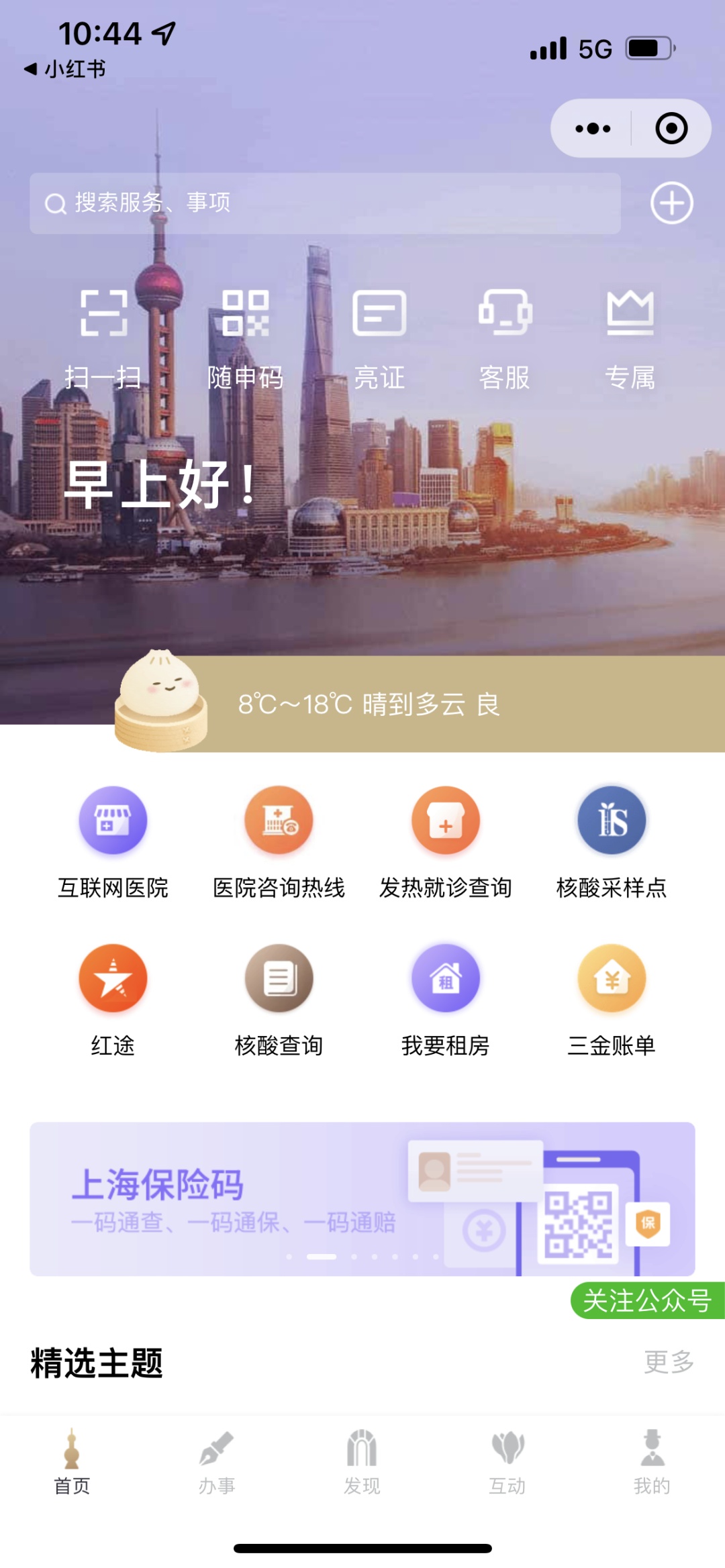Close the mini program with the circle button
Viewport: 725px width, 1568px height.
click(x=671, y=128)
